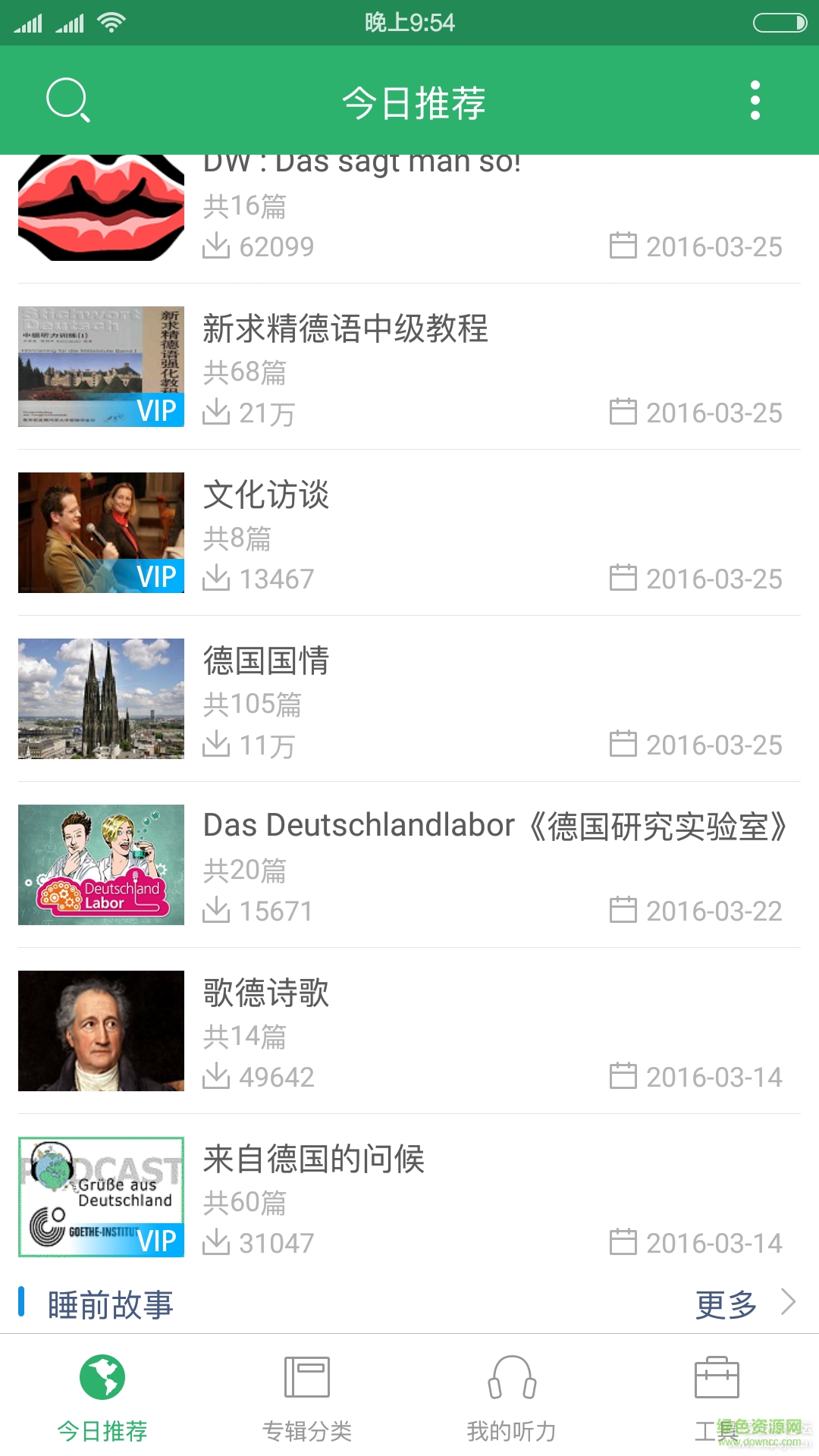Open the 德国国情 album entry
The height and width of the screenshot is (1456, 819).
click(409, 698)
